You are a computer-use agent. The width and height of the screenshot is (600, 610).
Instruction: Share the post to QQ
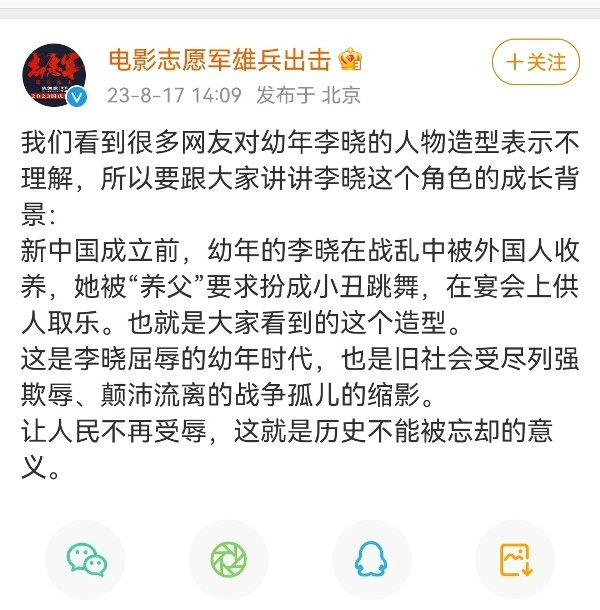[371, 558]
